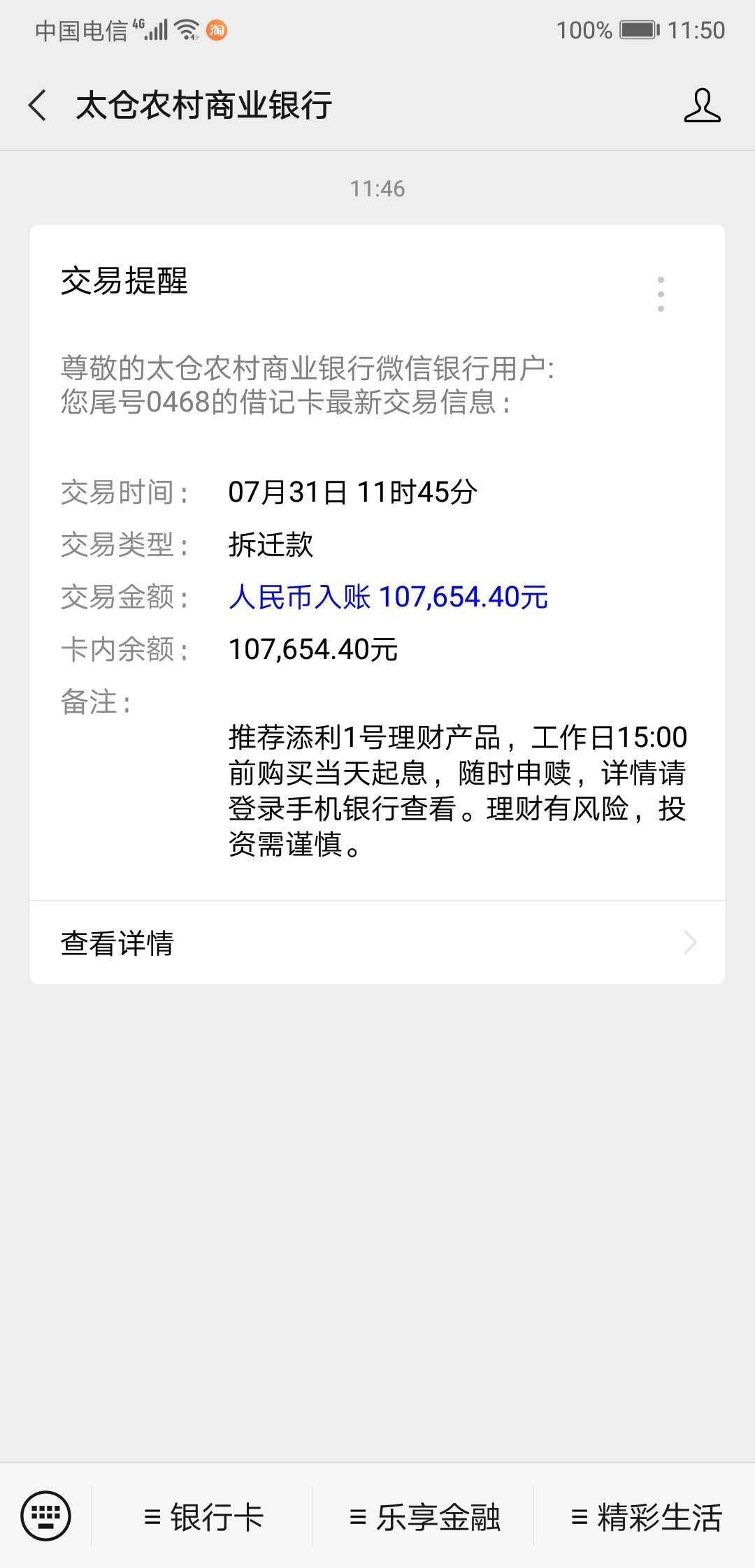Go back from 太仓农村商业银行 chat
The height and width of the screenshot is (1568, 755).
[38, 106]
